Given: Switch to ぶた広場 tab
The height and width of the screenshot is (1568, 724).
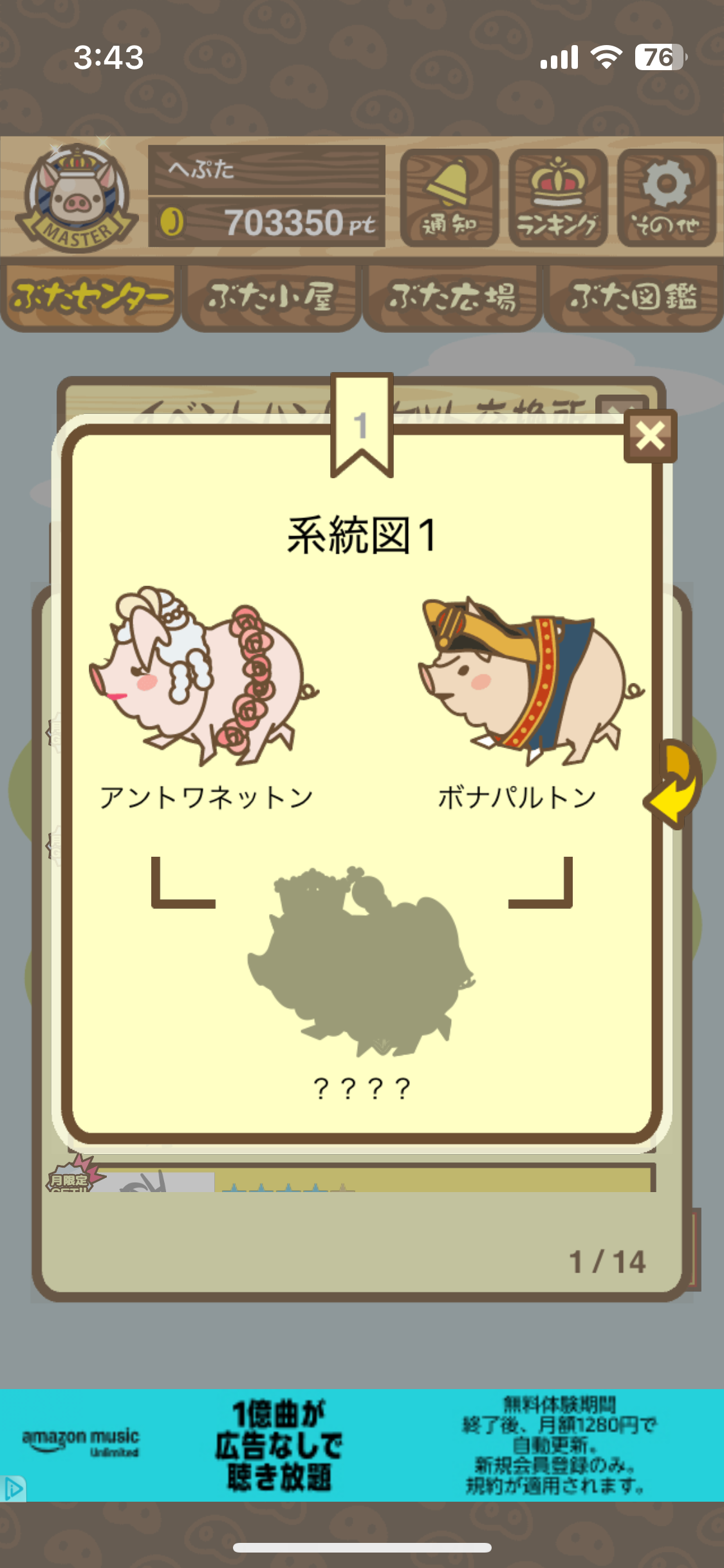Looking at the screenshot, I should 452,298.
